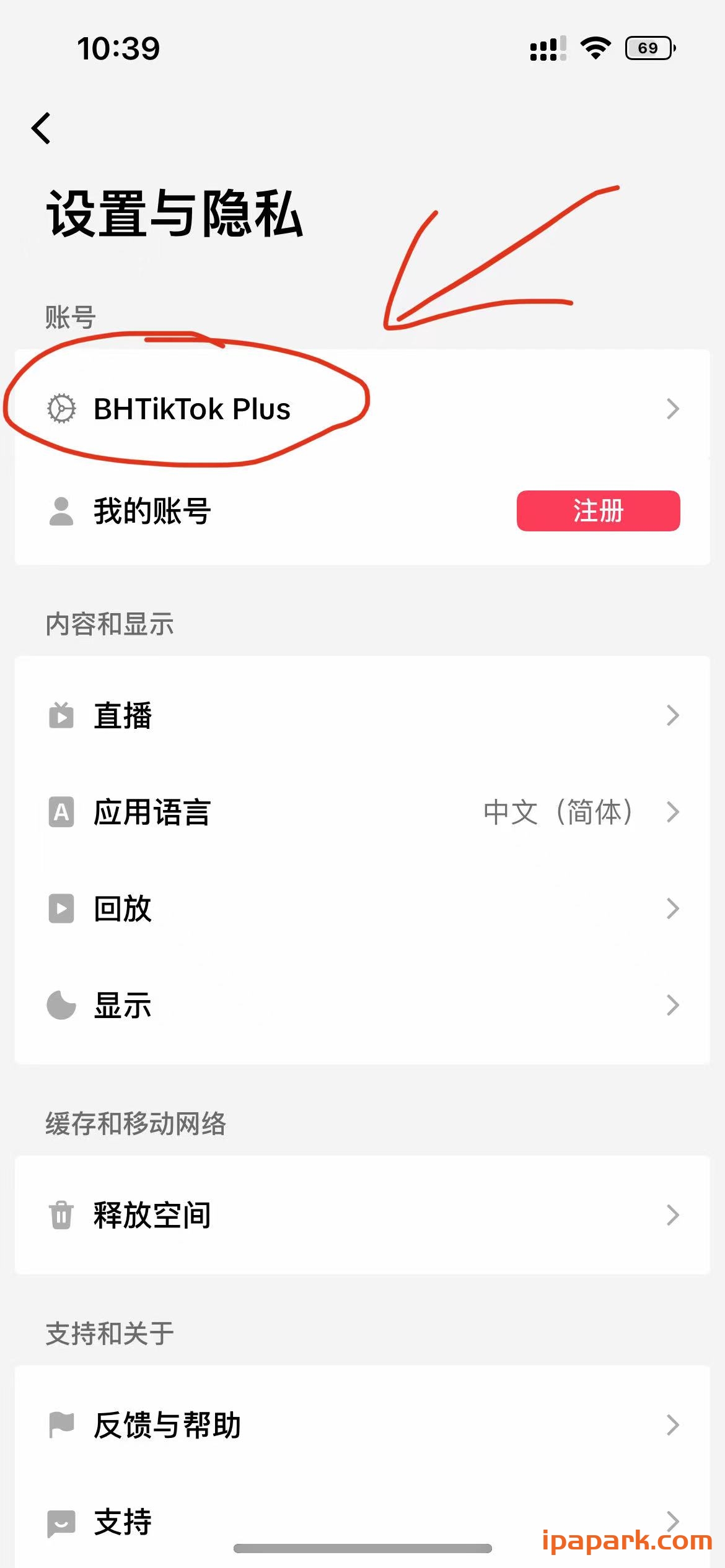Select the 反馈与帮助 flag icon
Viewport: 725px width, 1568px height.
tap(60, 1424)
